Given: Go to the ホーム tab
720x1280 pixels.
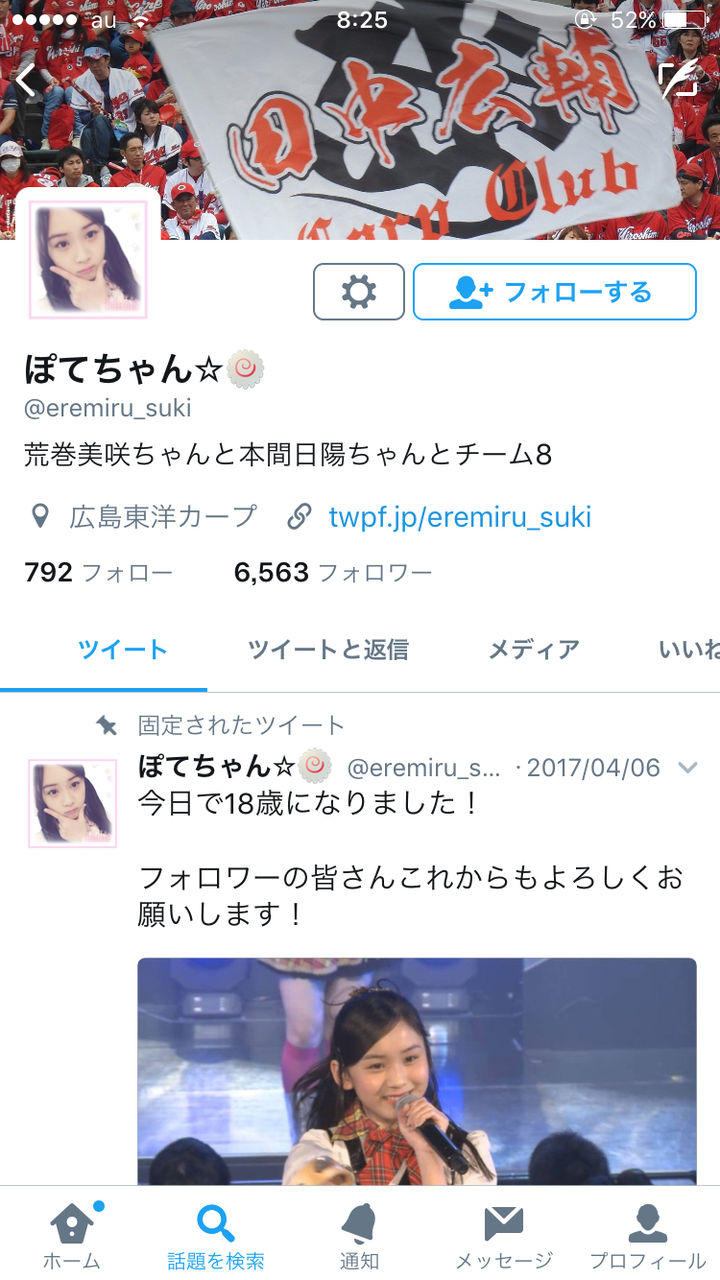Looking at the screenshot, I should 72,1235.
